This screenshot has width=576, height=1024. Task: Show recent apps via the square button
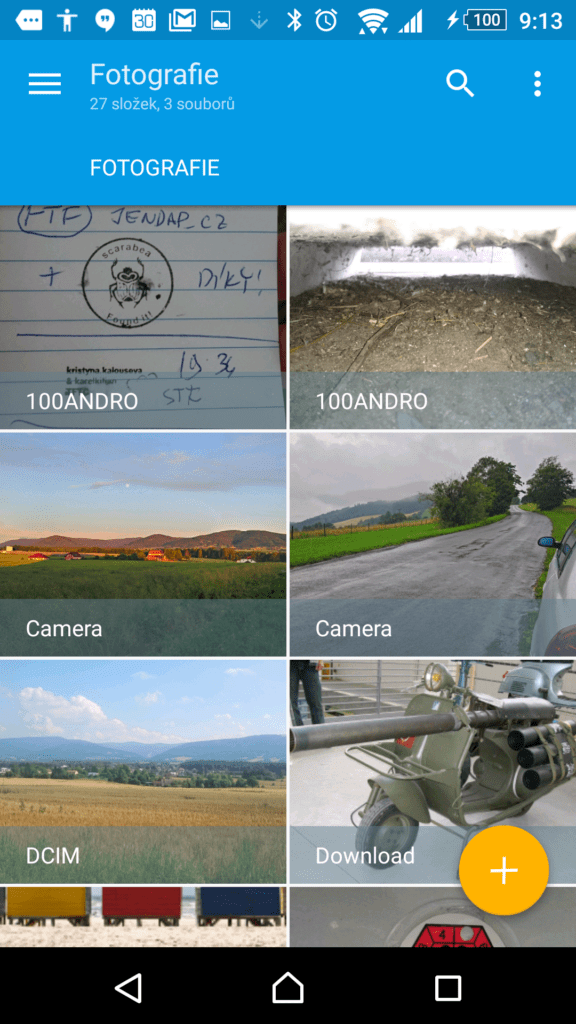pyautogui.click(x=448, y=987)
